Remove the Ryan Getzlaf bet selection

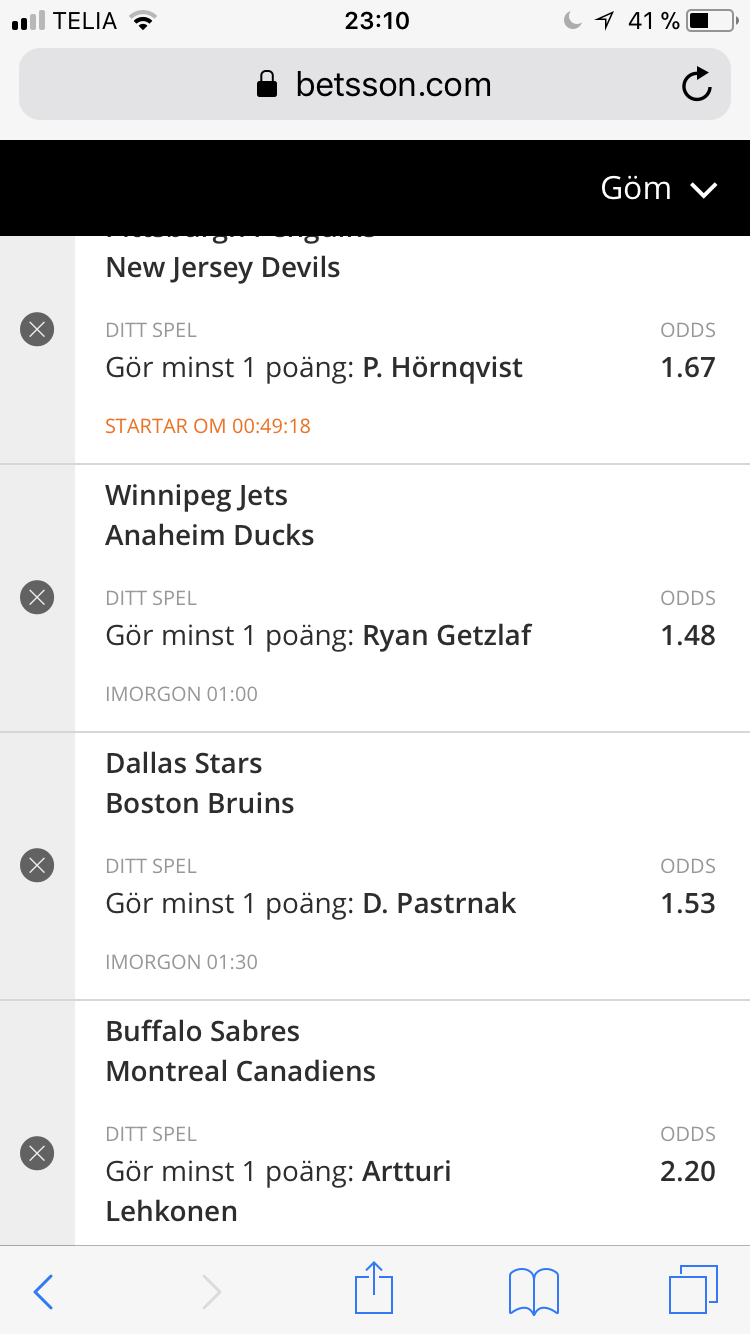pyautogui.click(x=37, y=597)
